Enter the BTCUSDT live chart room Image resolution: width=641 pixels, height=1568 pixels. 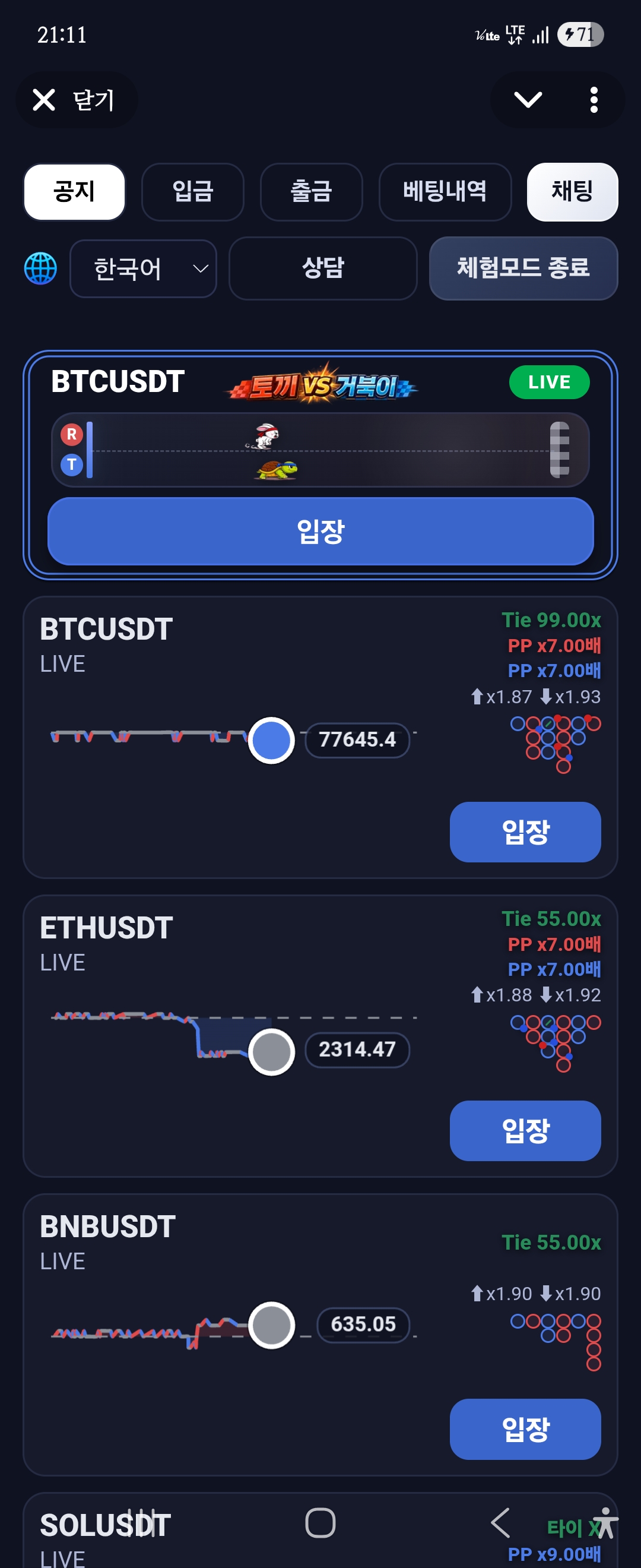pos(525,832)
